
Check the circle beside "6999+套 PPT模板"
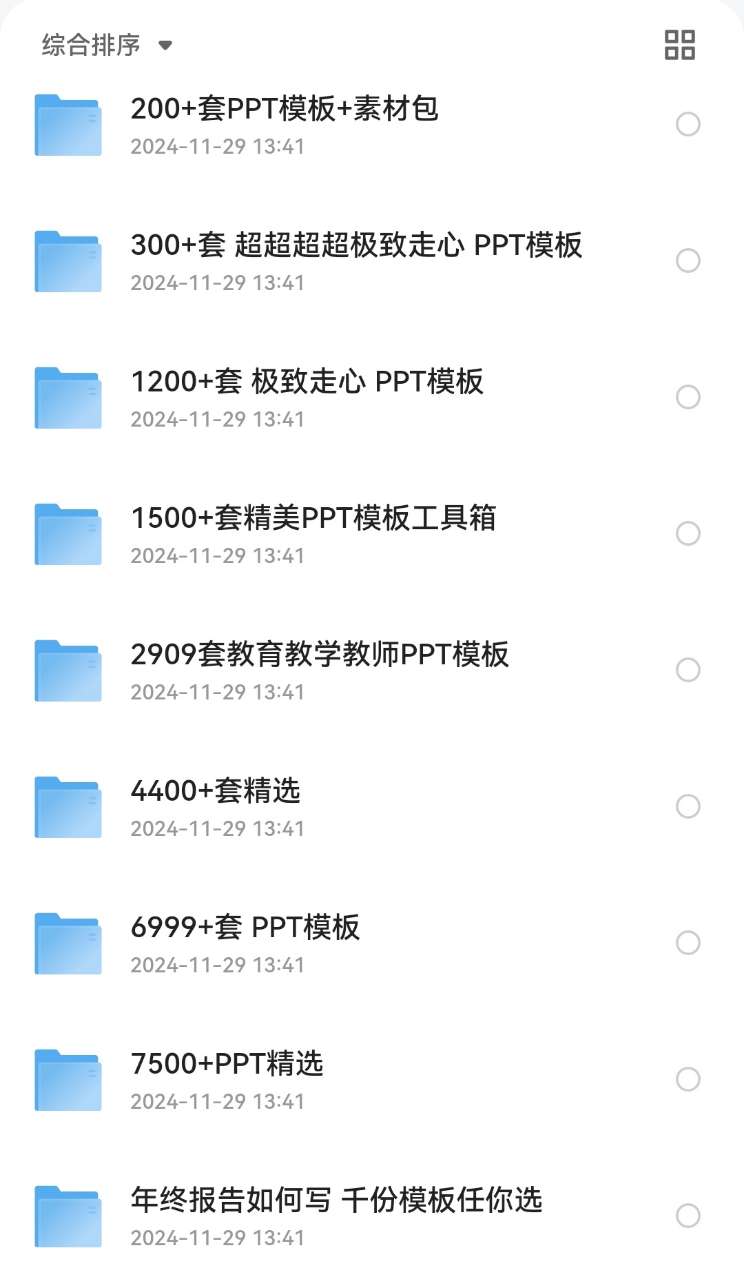(688, 942)
